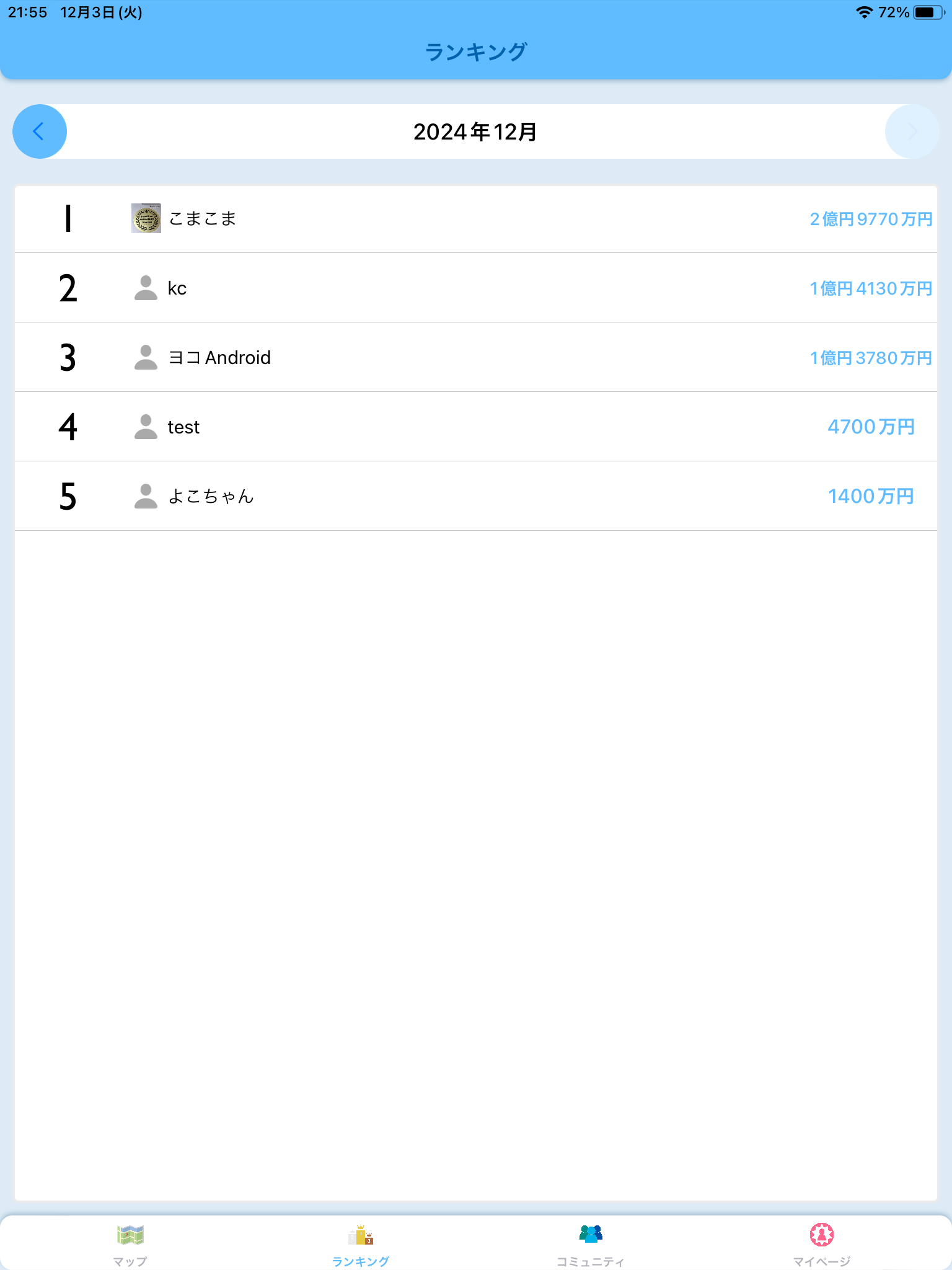Open the マイページ tab

point(821,1245)
